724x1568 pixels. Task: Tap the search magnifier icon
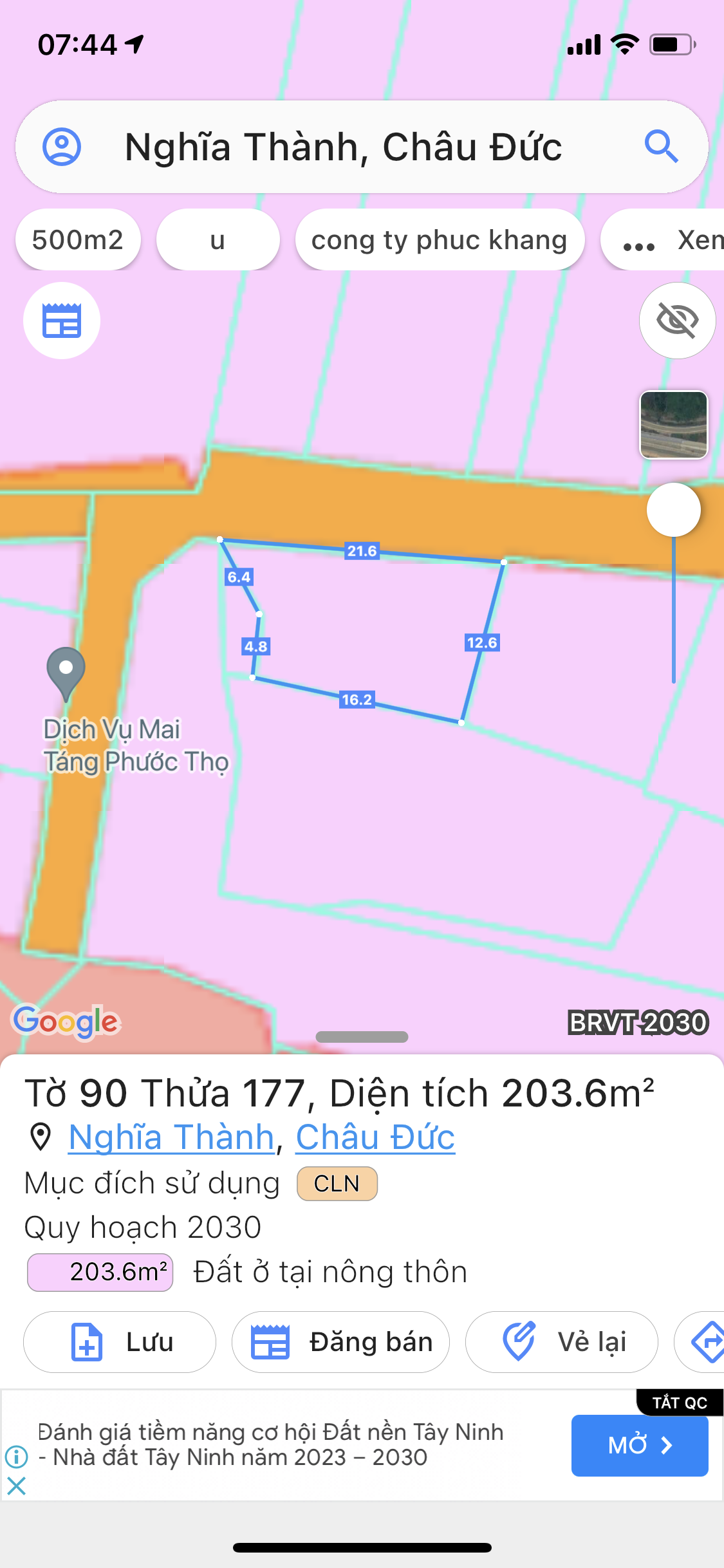[x=661, y=147]
